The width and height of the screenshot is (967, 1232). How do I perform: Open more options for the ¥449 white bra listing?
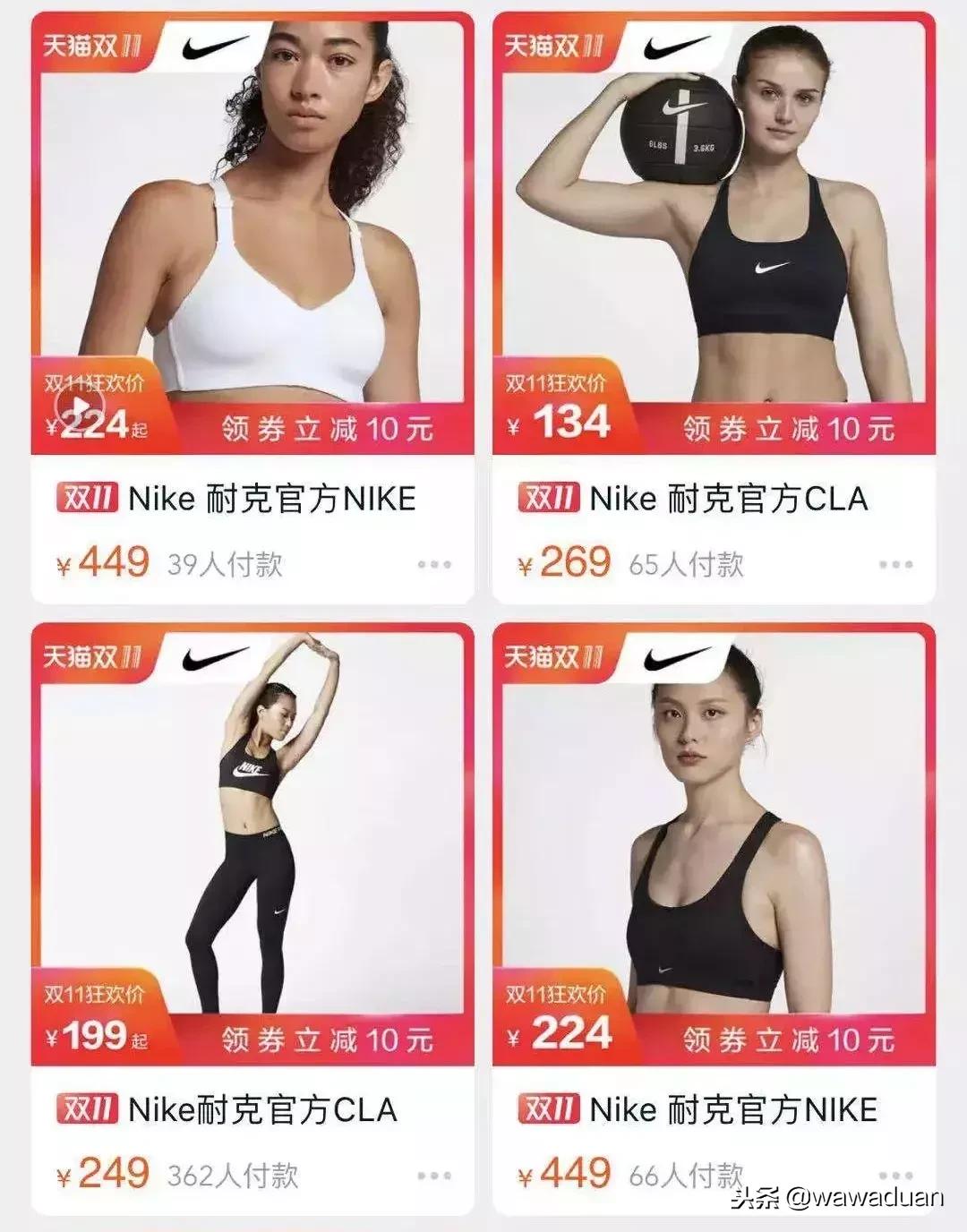point(432,564)
